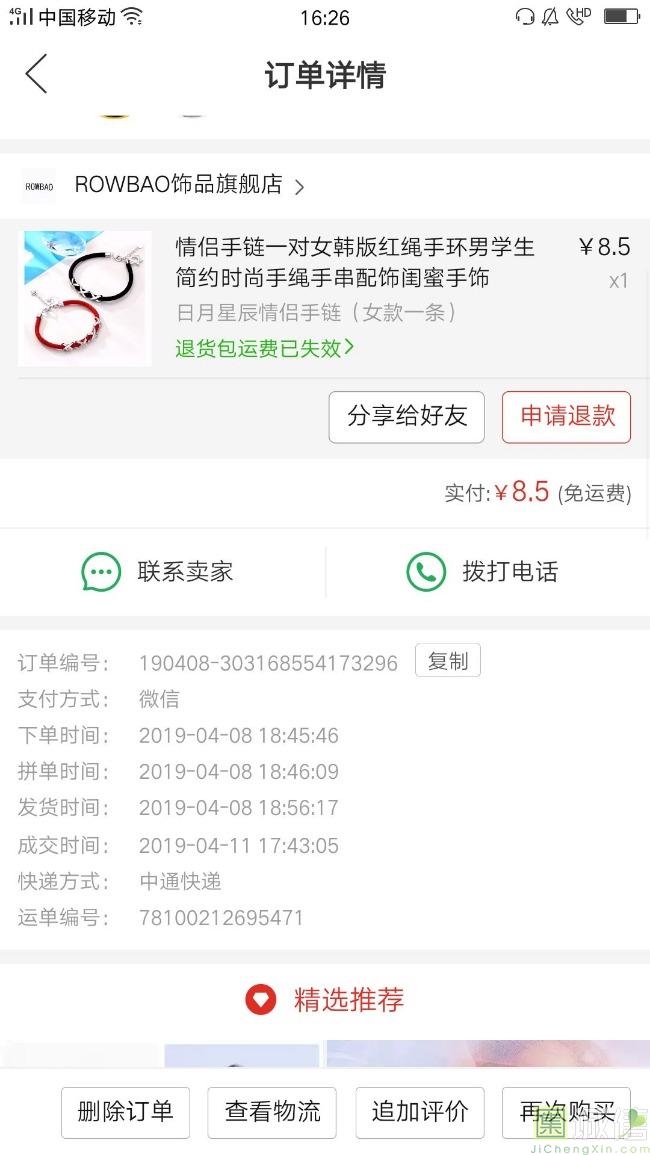Go back from order details
Image resolution: width=650 pixels, height=1155 pixels.
point(36,75)
